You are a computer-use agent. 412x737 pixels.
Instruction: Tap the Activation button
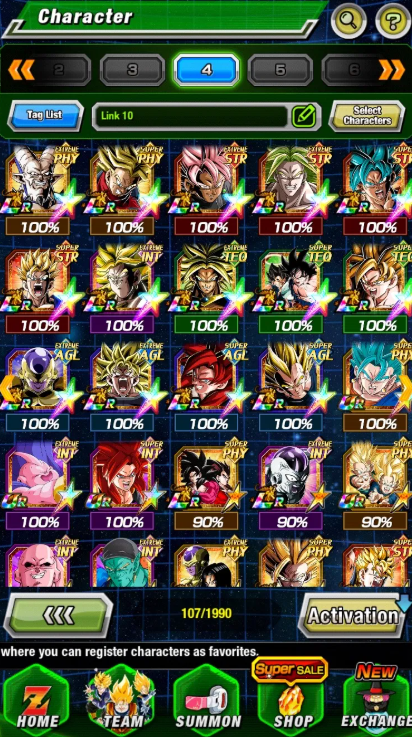coord(353,615)
